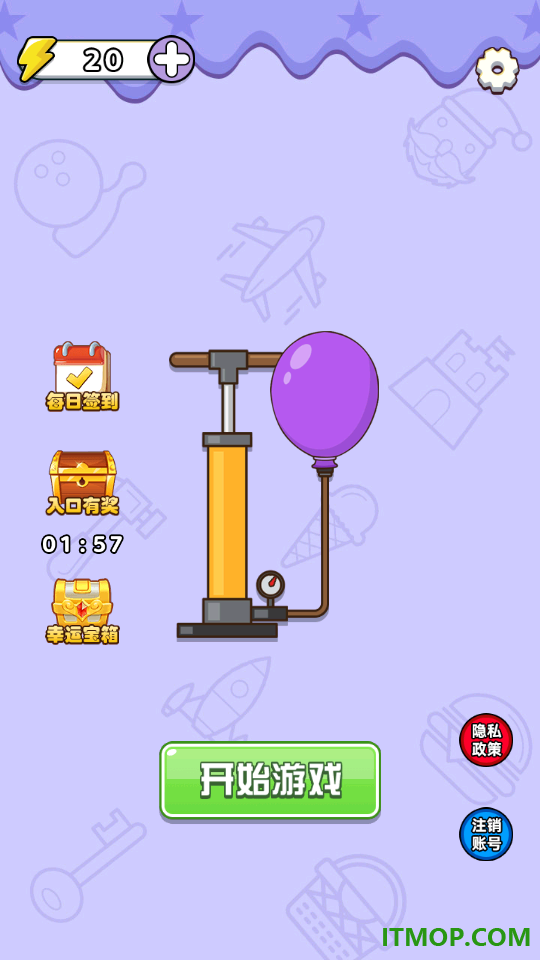Open the 隐私政策 privacy policy
The image size is (540, 960).
[486, 740]
